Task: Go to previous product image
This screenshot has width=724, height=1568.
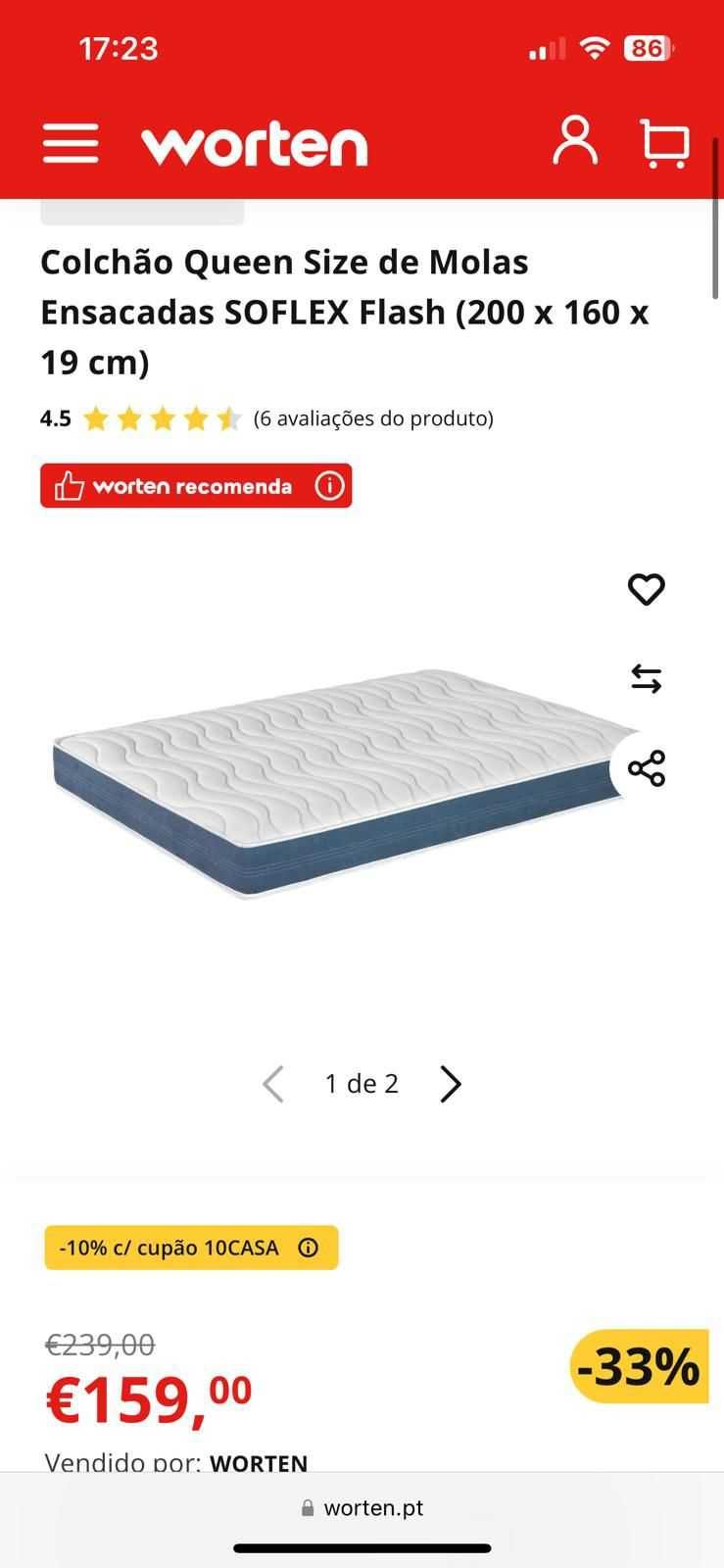Action: [273, 1084]
